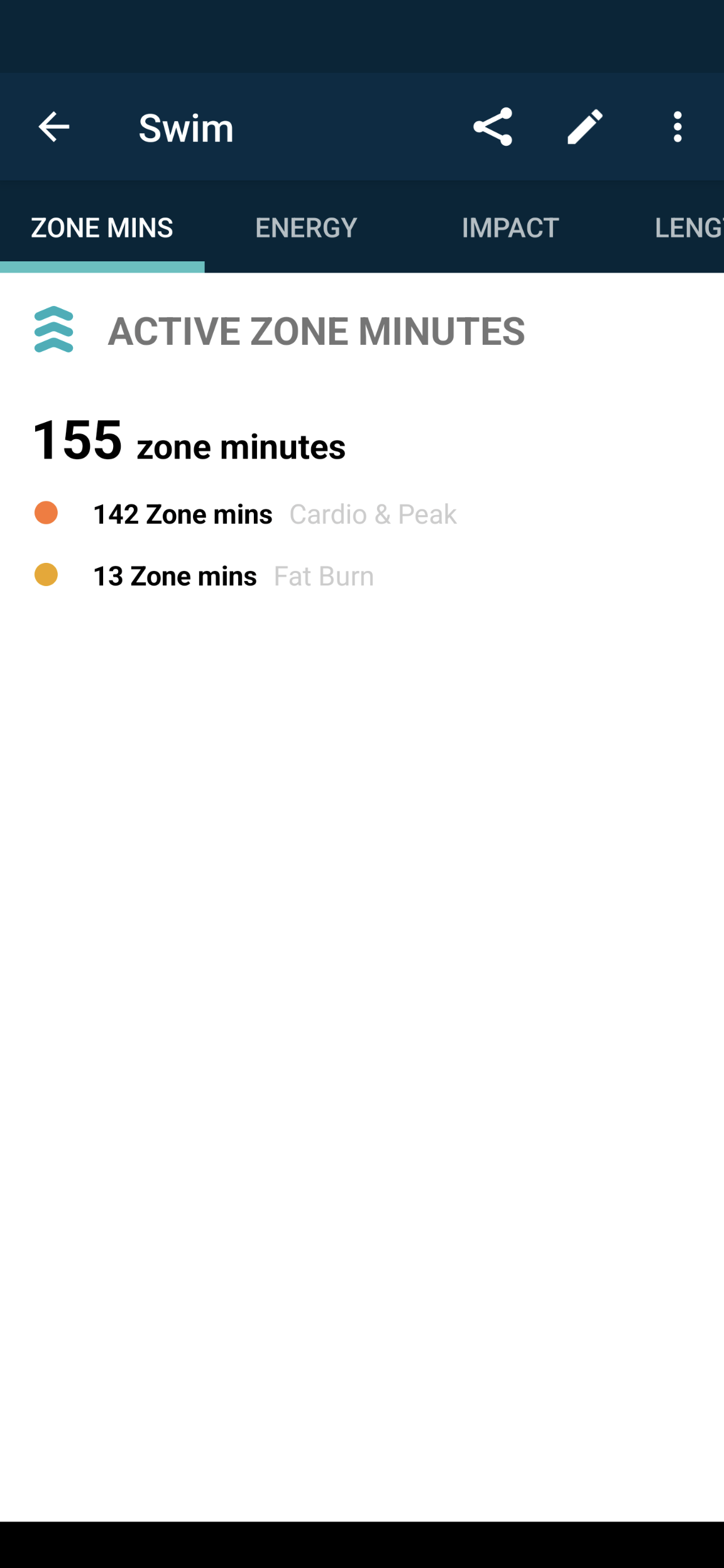The height and width of the screenshot is (1568, 724).
Task: Switch to the Energy tab
Action: tap(306, 227)
